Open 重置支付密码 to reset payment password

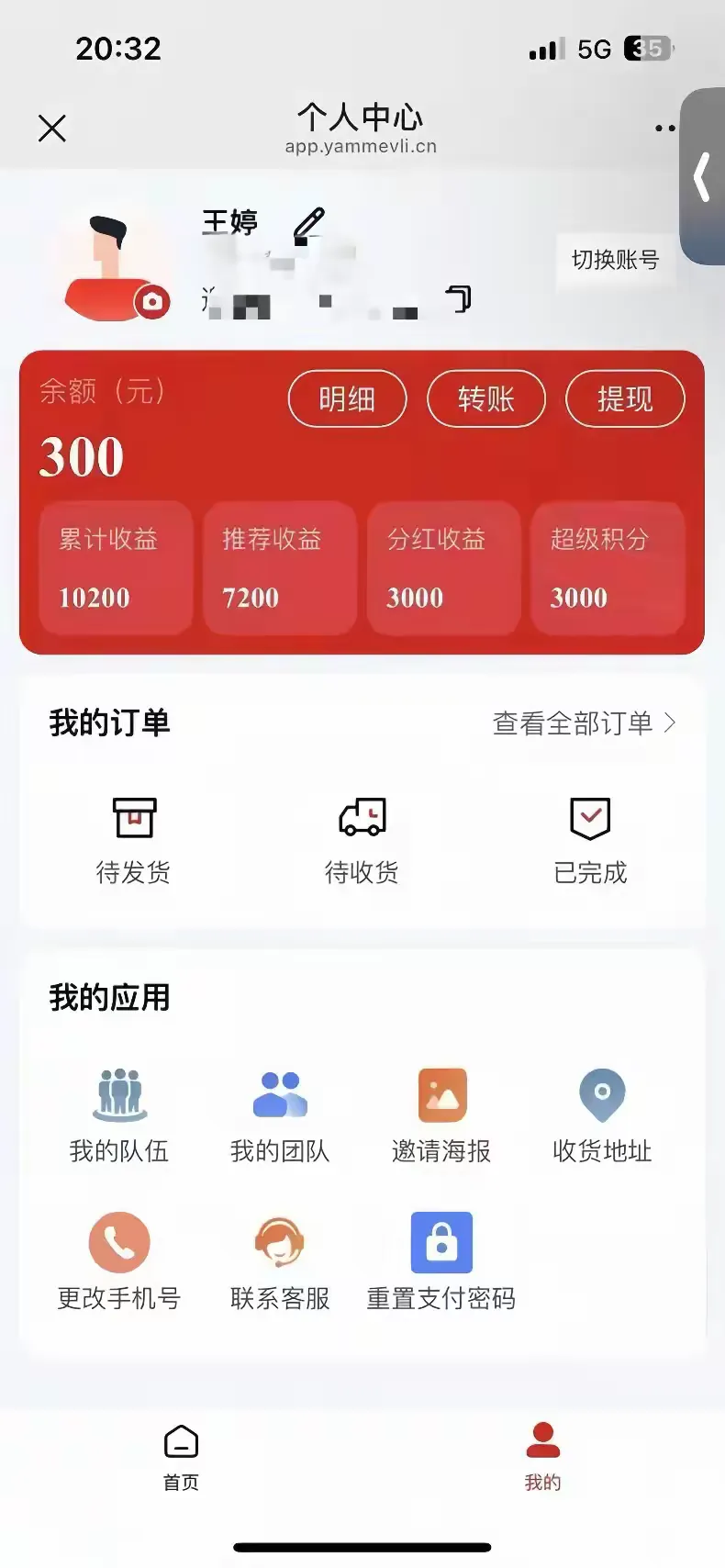tap(441, 1262)
